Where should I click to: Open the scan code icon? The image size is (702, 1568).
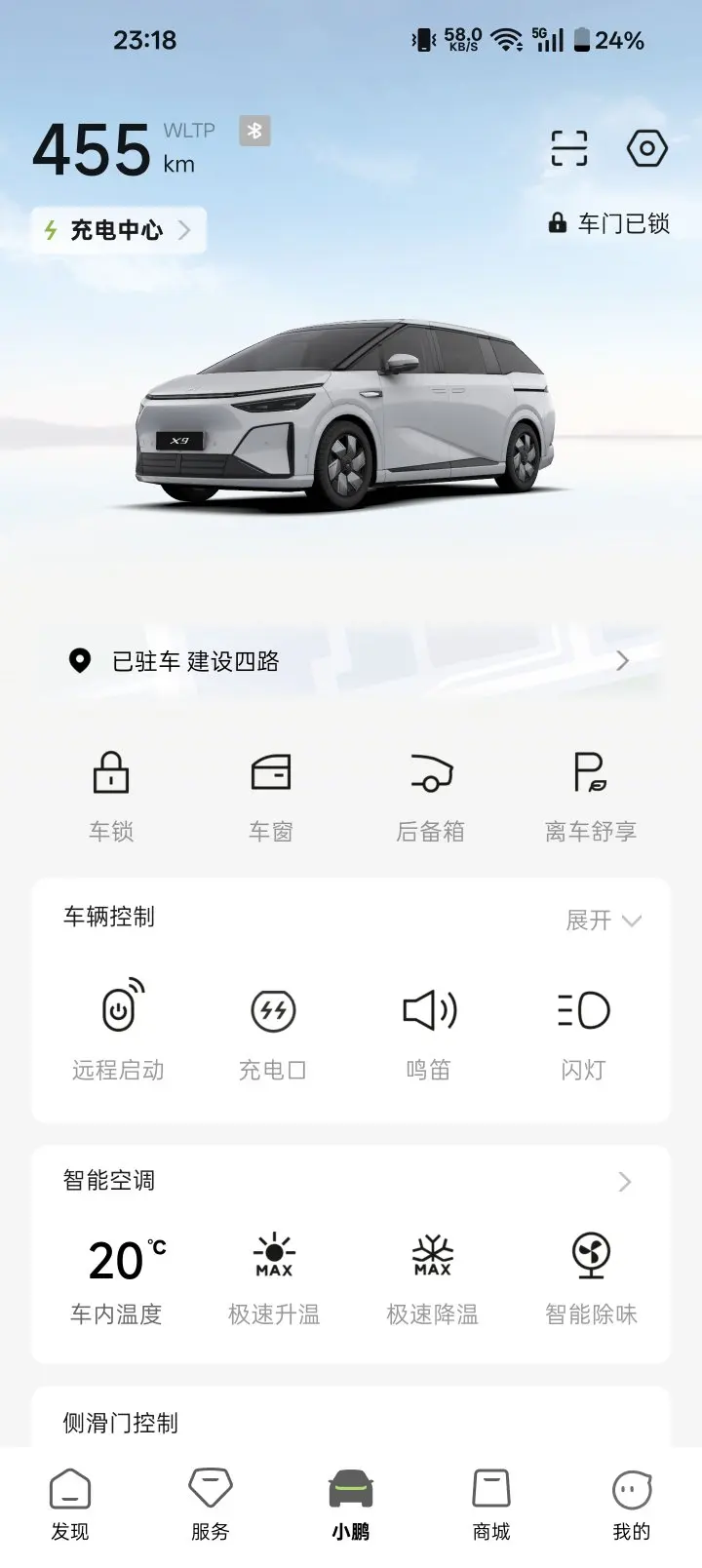coord(568,149)
